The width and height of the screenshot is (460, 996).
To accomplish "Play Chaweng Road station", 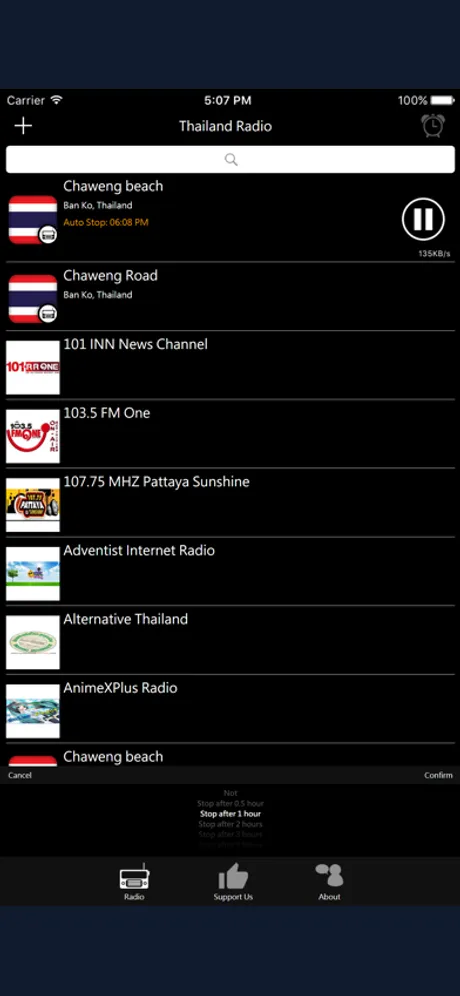I will pyautogui.click(x=230, y=297).
